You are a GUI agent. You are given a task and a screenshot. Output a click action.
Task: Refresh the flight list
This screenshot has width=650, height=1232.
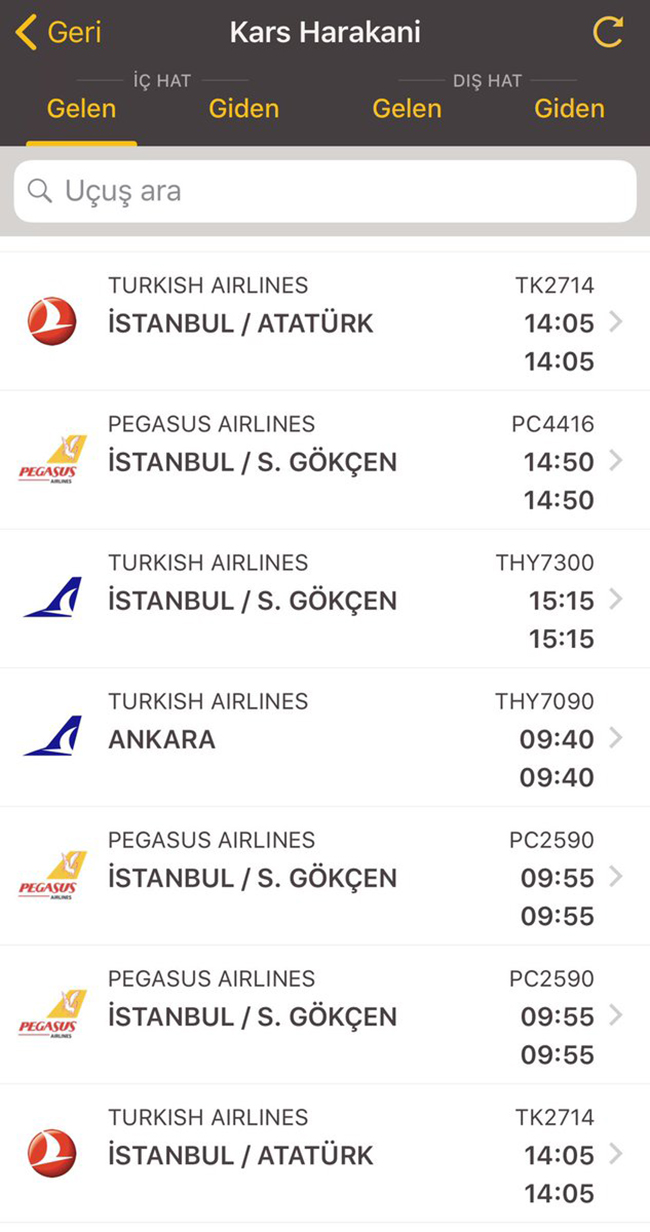coord(608,33)
